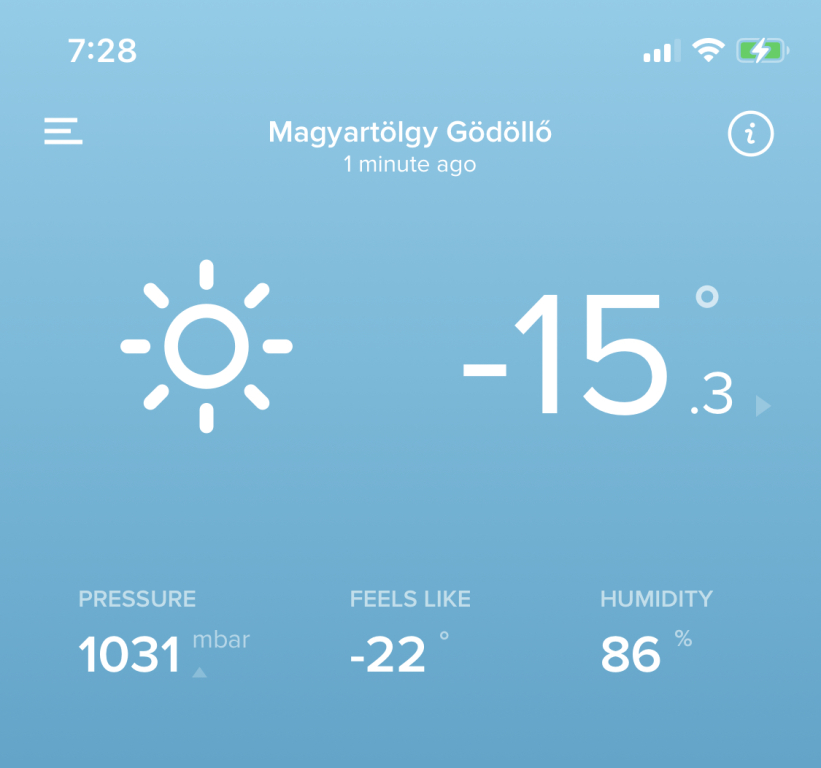Viewport: 821px width, 768px height.
Task: Open the station info icon
Action: tap(750, 133)
